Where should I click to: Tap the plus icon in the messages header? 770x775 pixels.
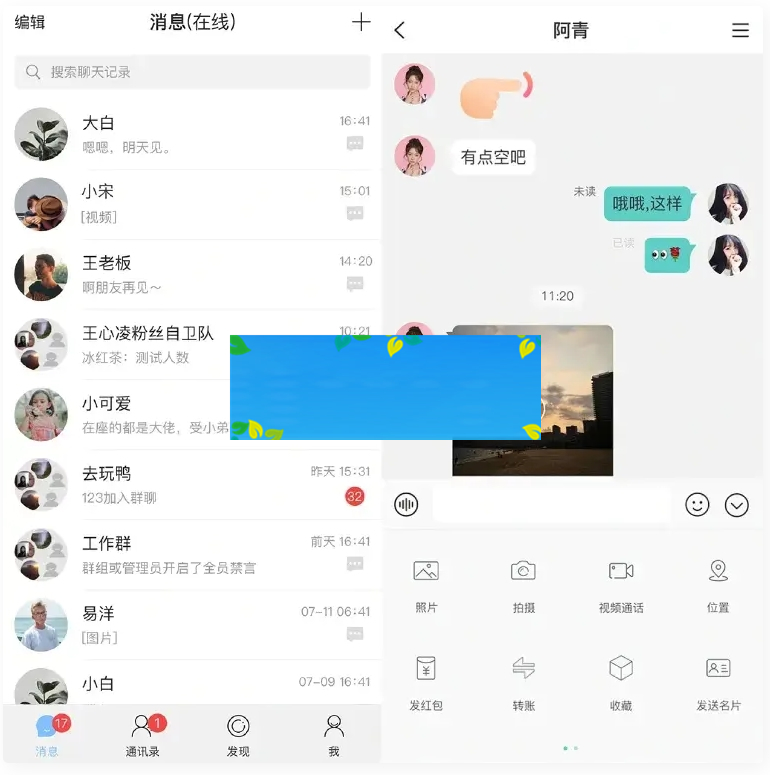pos(361,23)
